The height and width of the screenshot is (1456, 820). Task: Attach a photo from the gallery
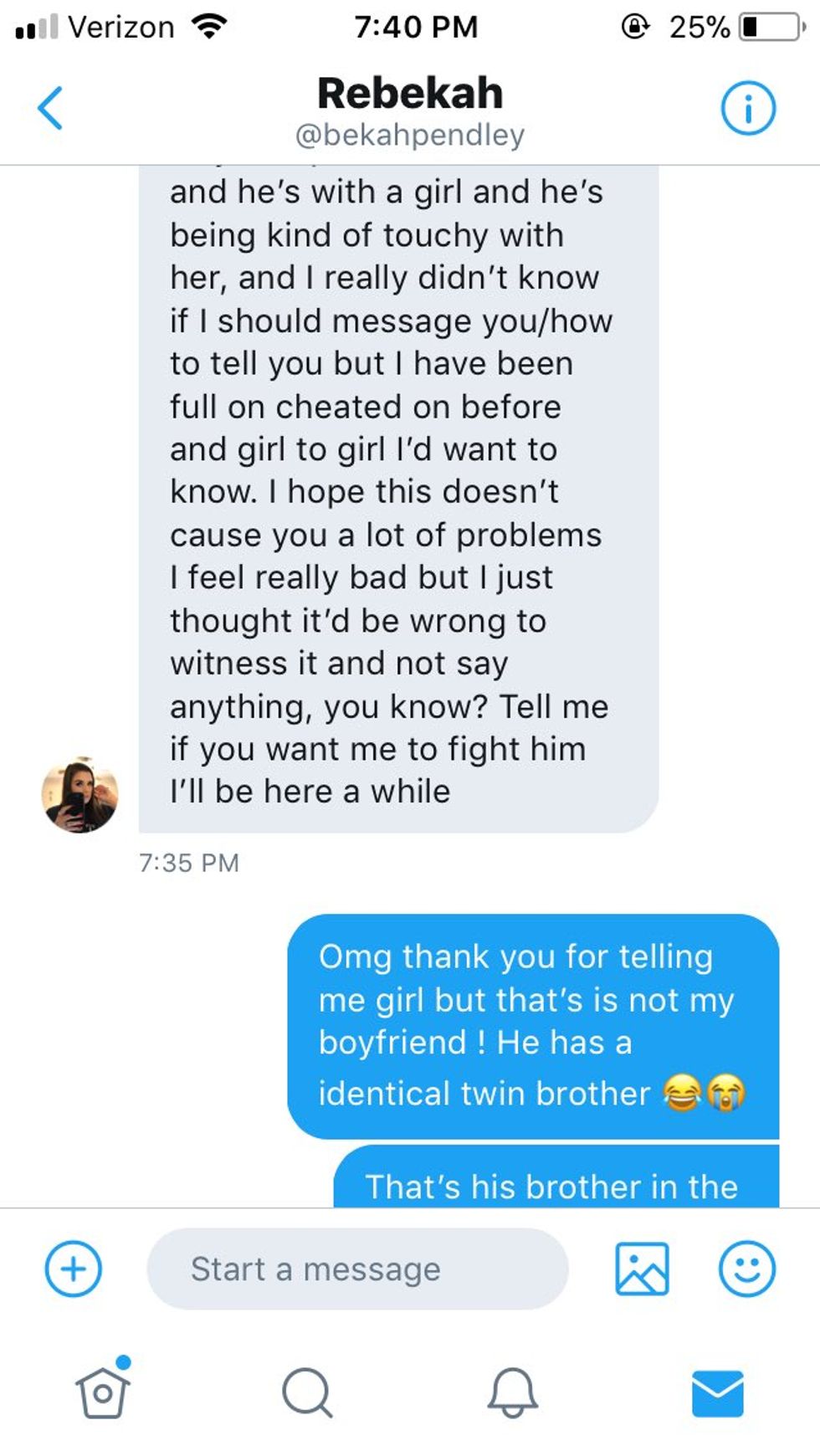coord(642,1269)
